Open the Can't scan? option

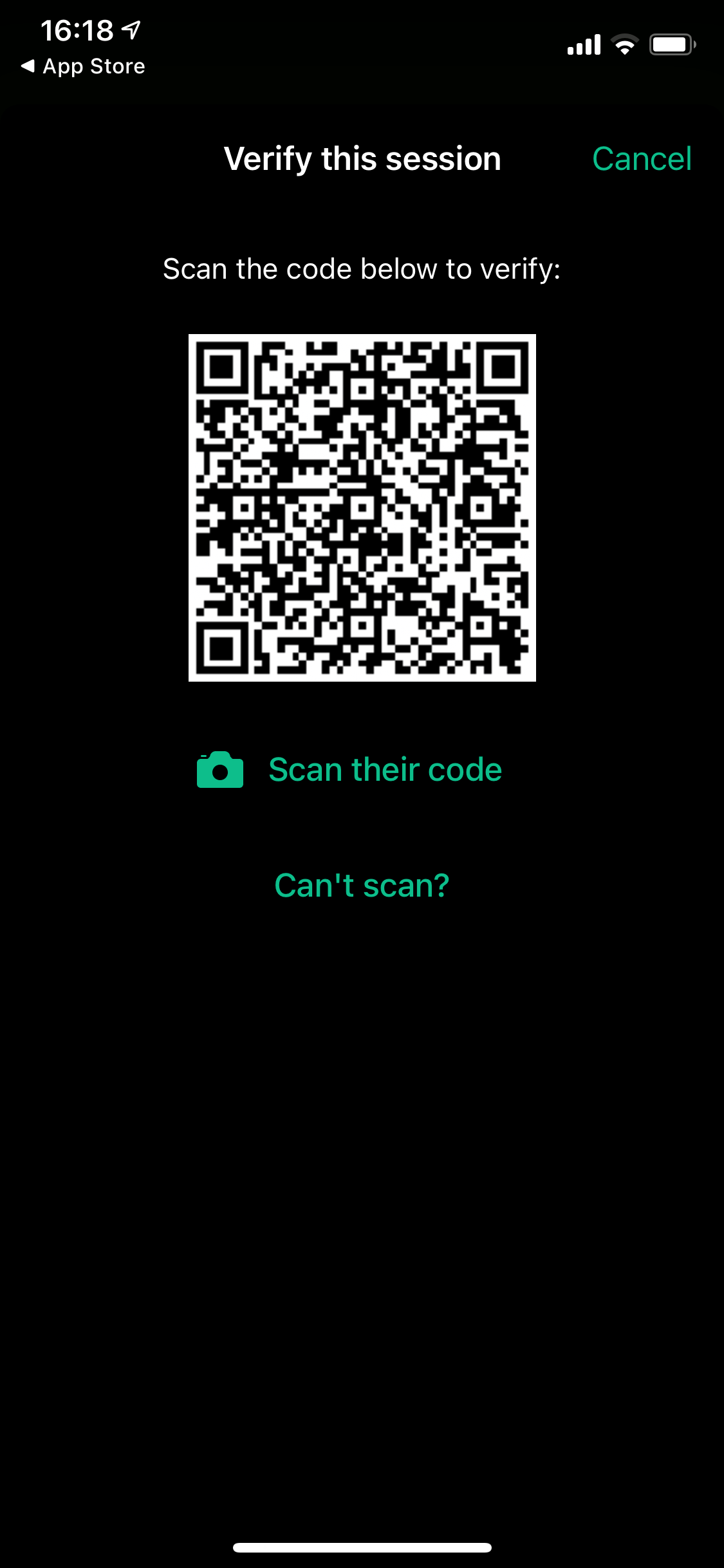[x=362, y=885]
